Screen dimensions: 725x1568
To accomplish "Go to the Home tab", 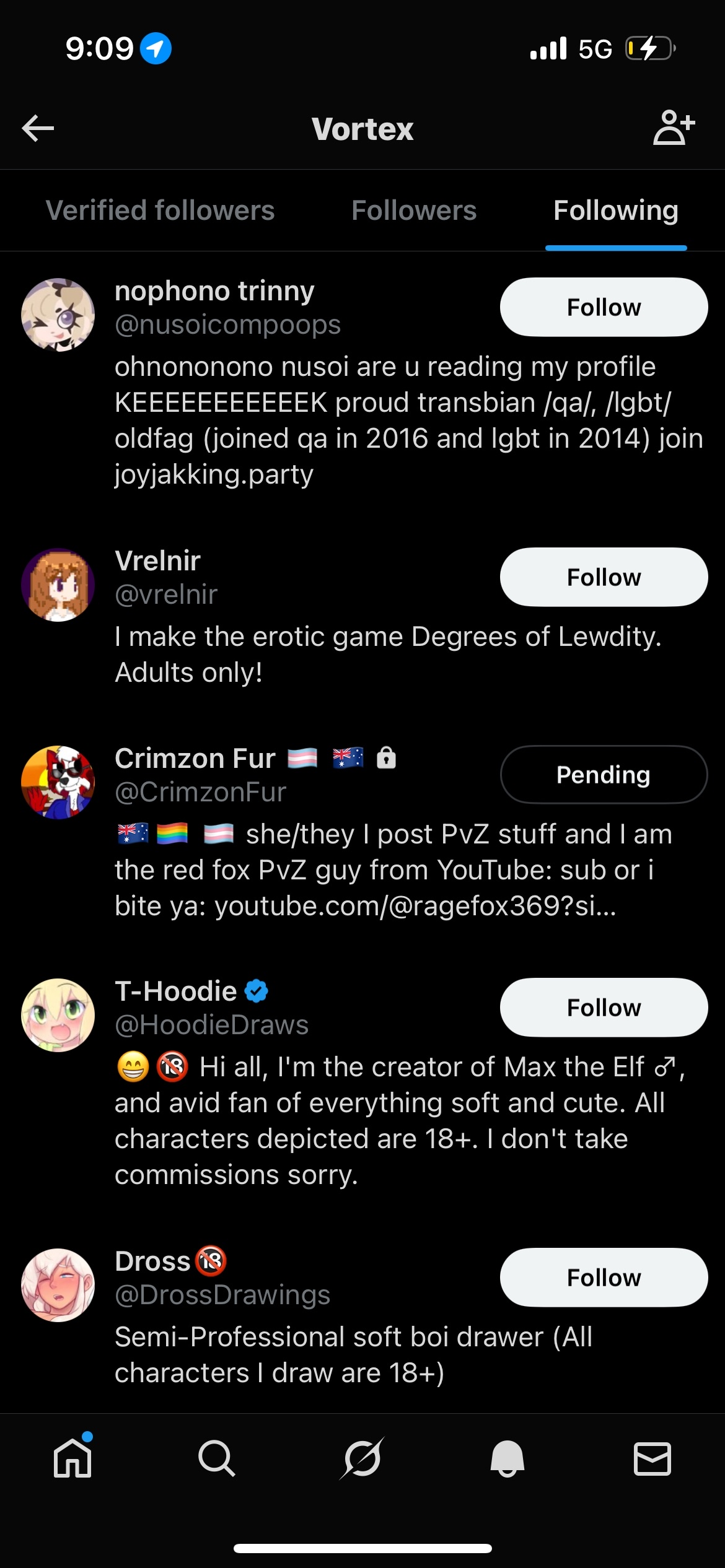I will 72,1458.
